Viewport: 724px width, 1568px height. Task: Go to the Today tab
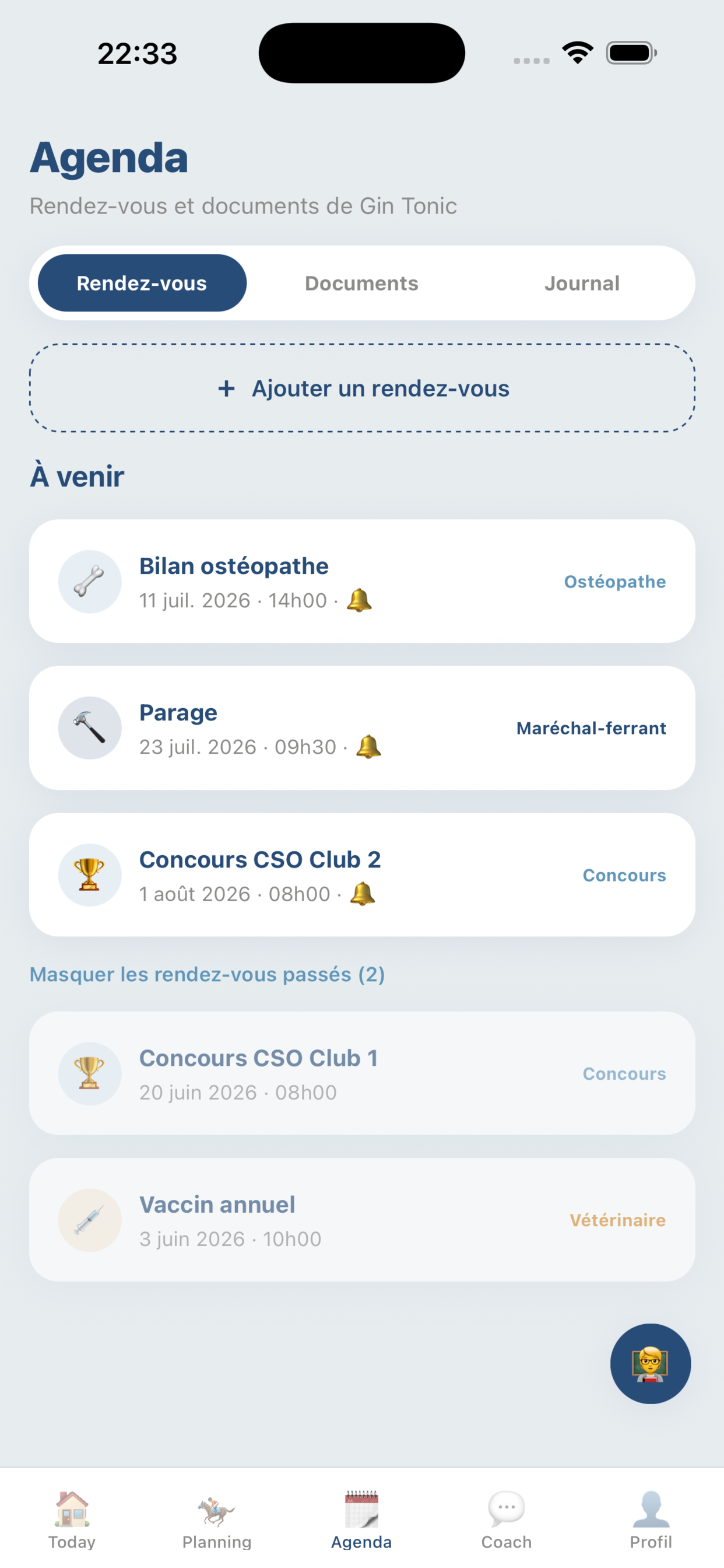tap(72, 1520)
